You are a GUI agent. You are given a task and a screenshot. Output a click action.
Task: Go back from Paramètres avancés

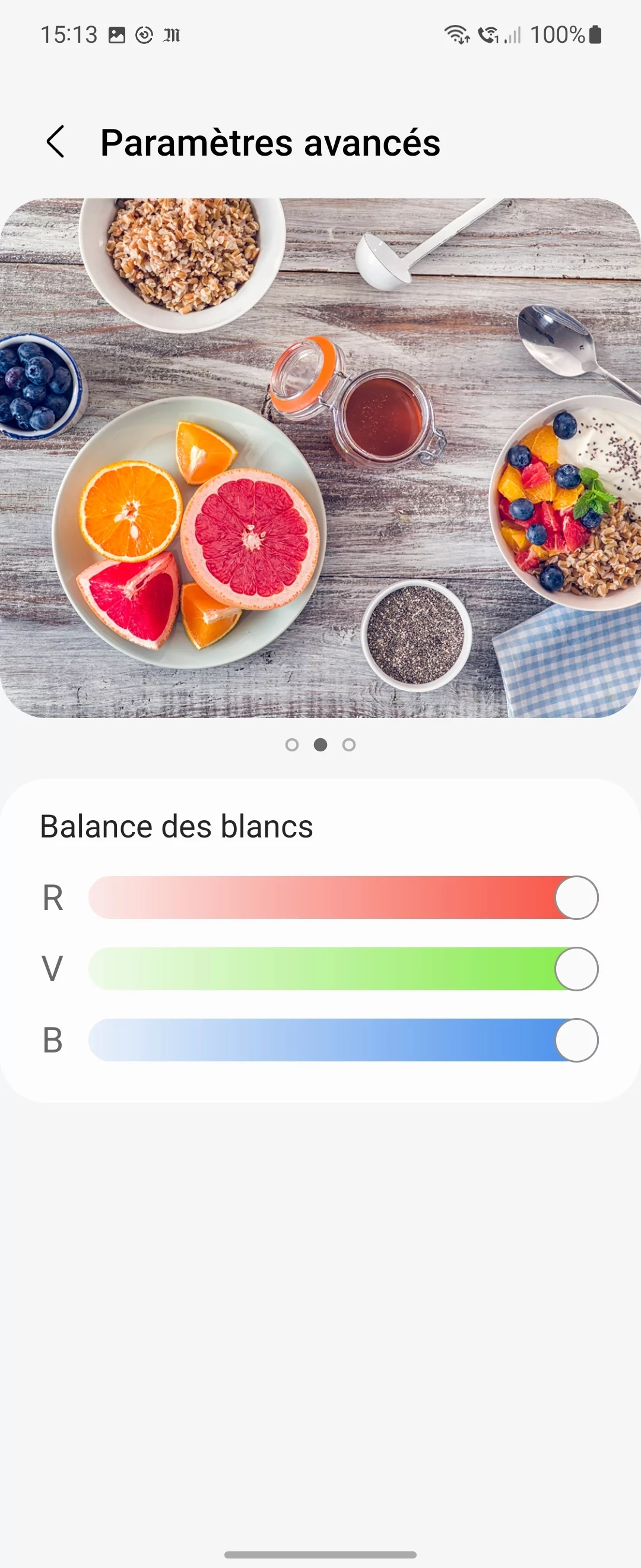tap(56, 143)
